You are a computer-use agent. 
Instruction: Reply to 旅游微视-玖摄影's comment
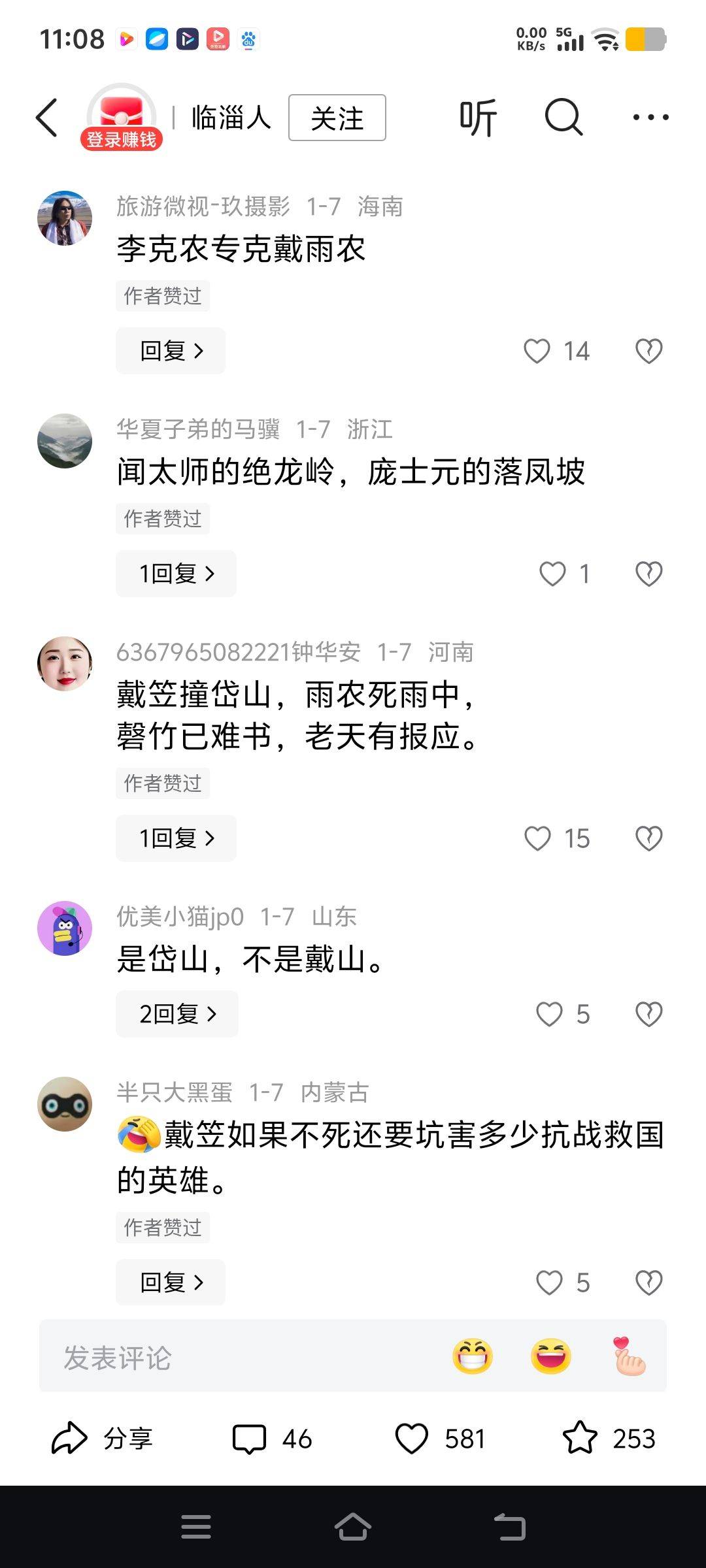tap(171, 351)
